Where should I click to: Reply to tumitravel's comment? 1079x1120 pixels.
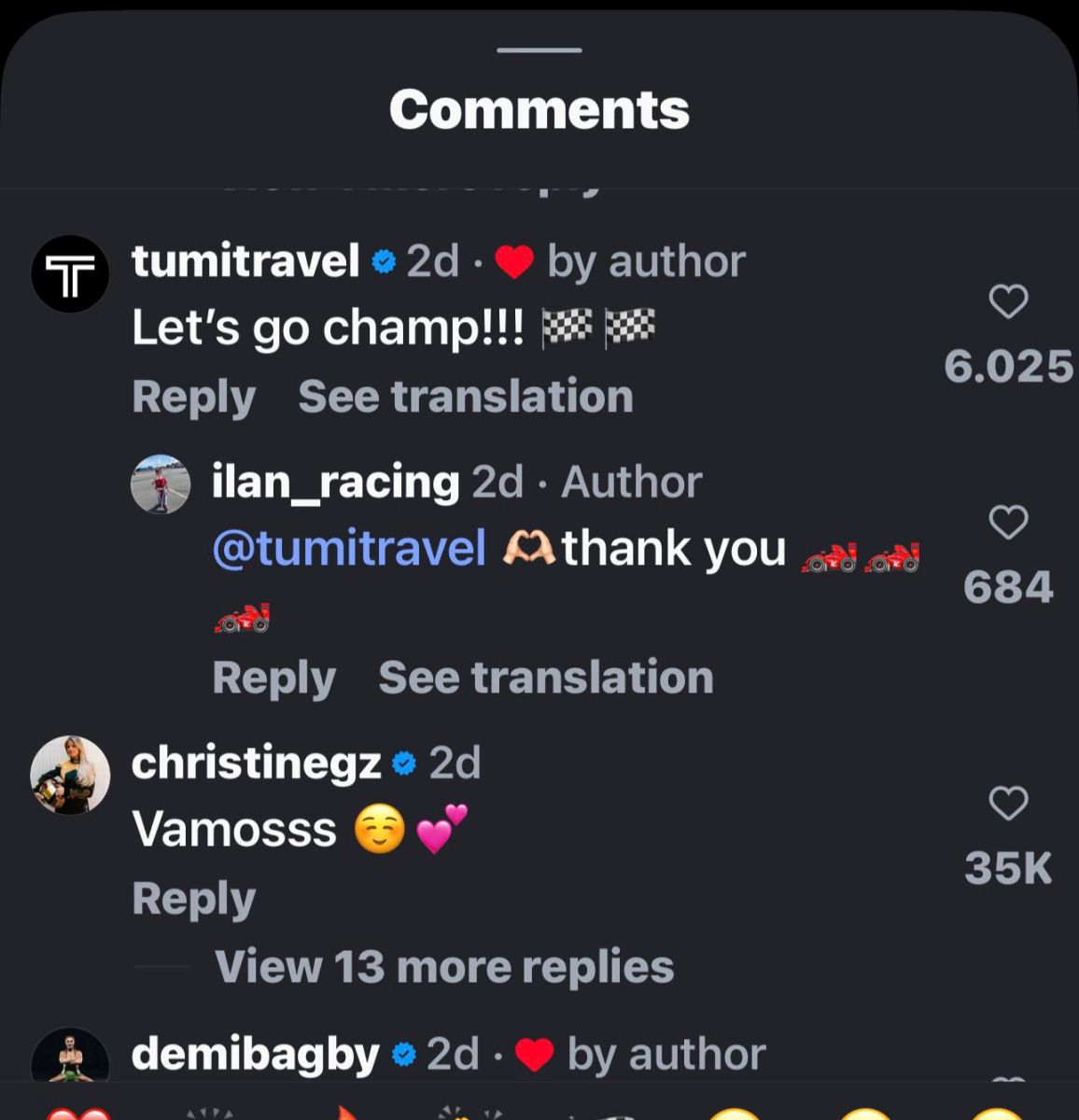(x=193, y=397)
